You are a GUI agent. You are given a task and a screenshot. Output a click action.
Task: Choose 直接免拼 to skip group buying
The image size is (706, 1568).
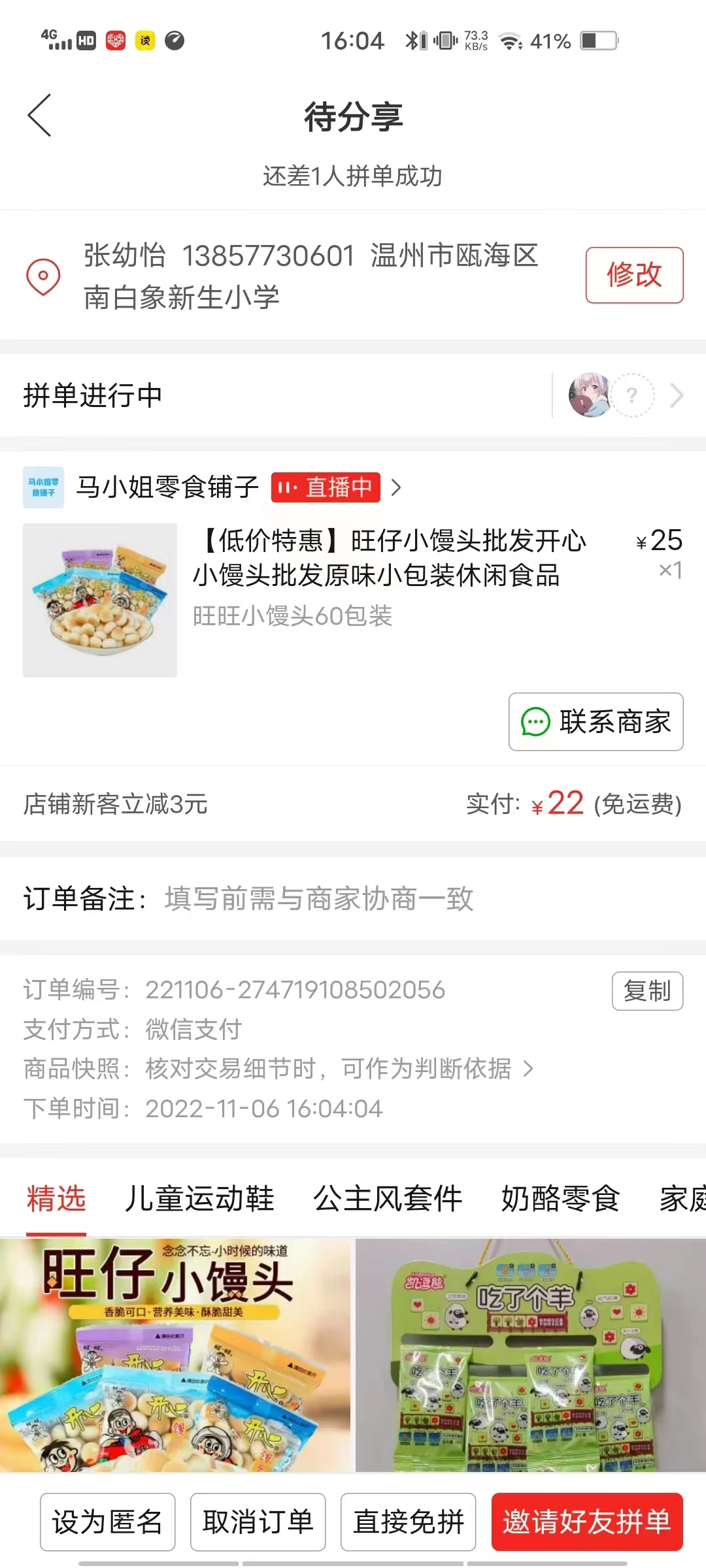pos(409,1522)
